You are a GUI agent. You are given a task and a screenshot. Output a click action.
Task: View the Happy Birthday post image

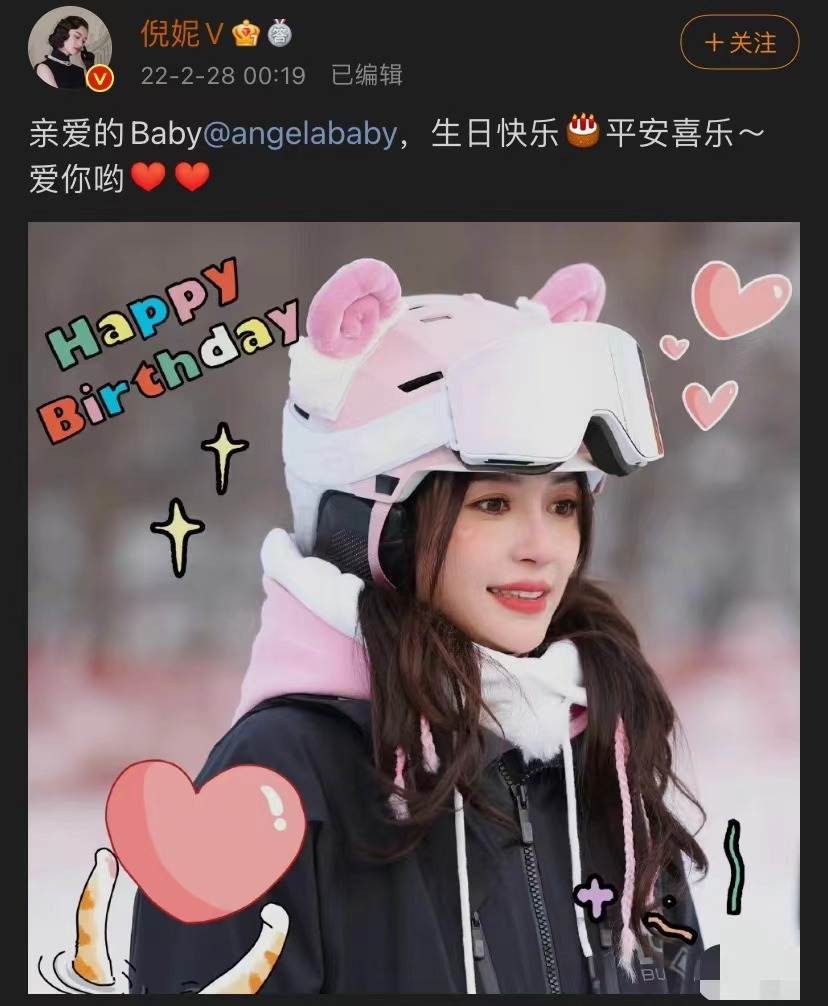(414, 607)
